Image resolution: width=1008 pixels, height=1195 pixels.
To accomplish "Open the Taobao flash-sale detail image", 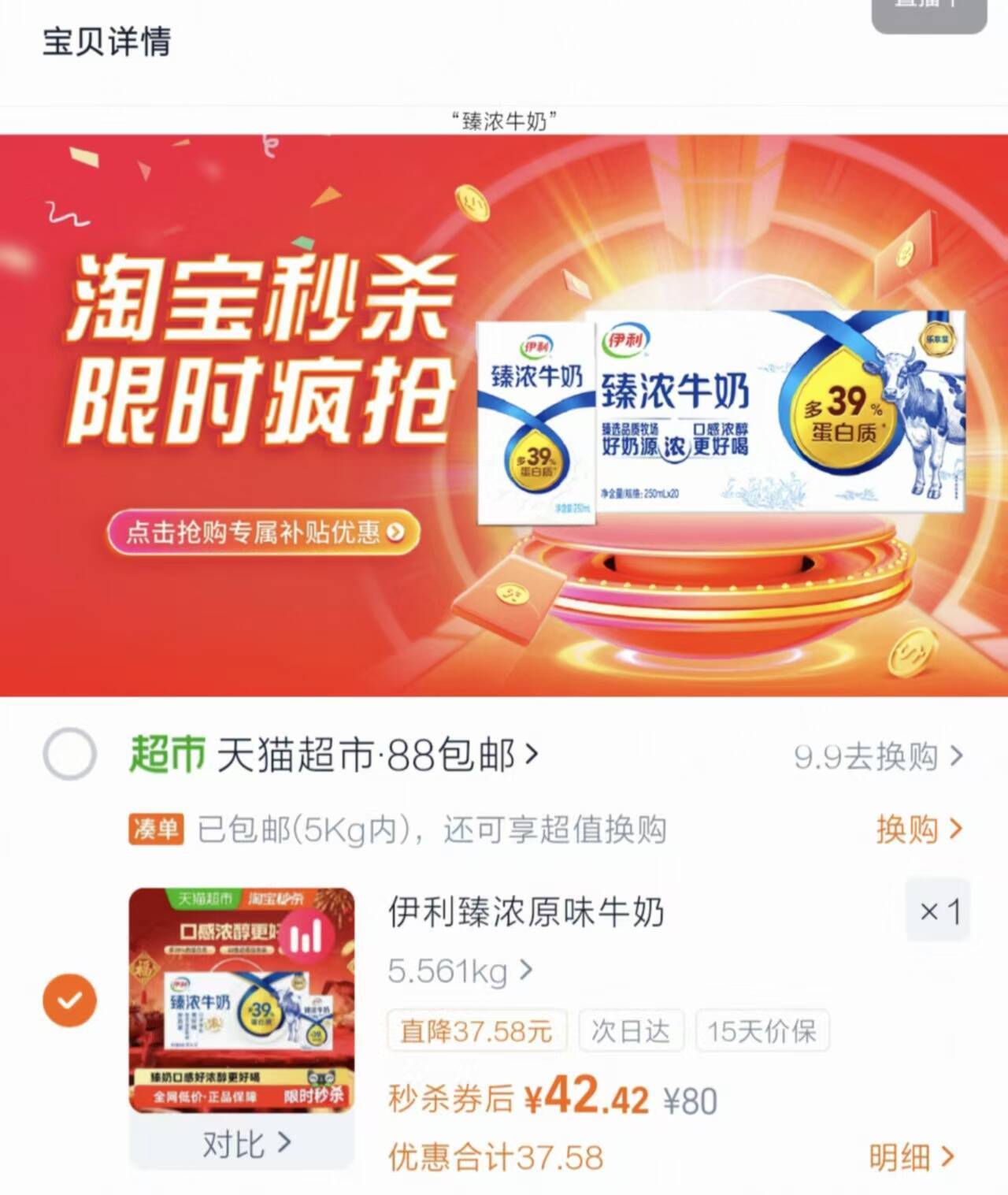I will pyautogui.click(x=504, y=416).
